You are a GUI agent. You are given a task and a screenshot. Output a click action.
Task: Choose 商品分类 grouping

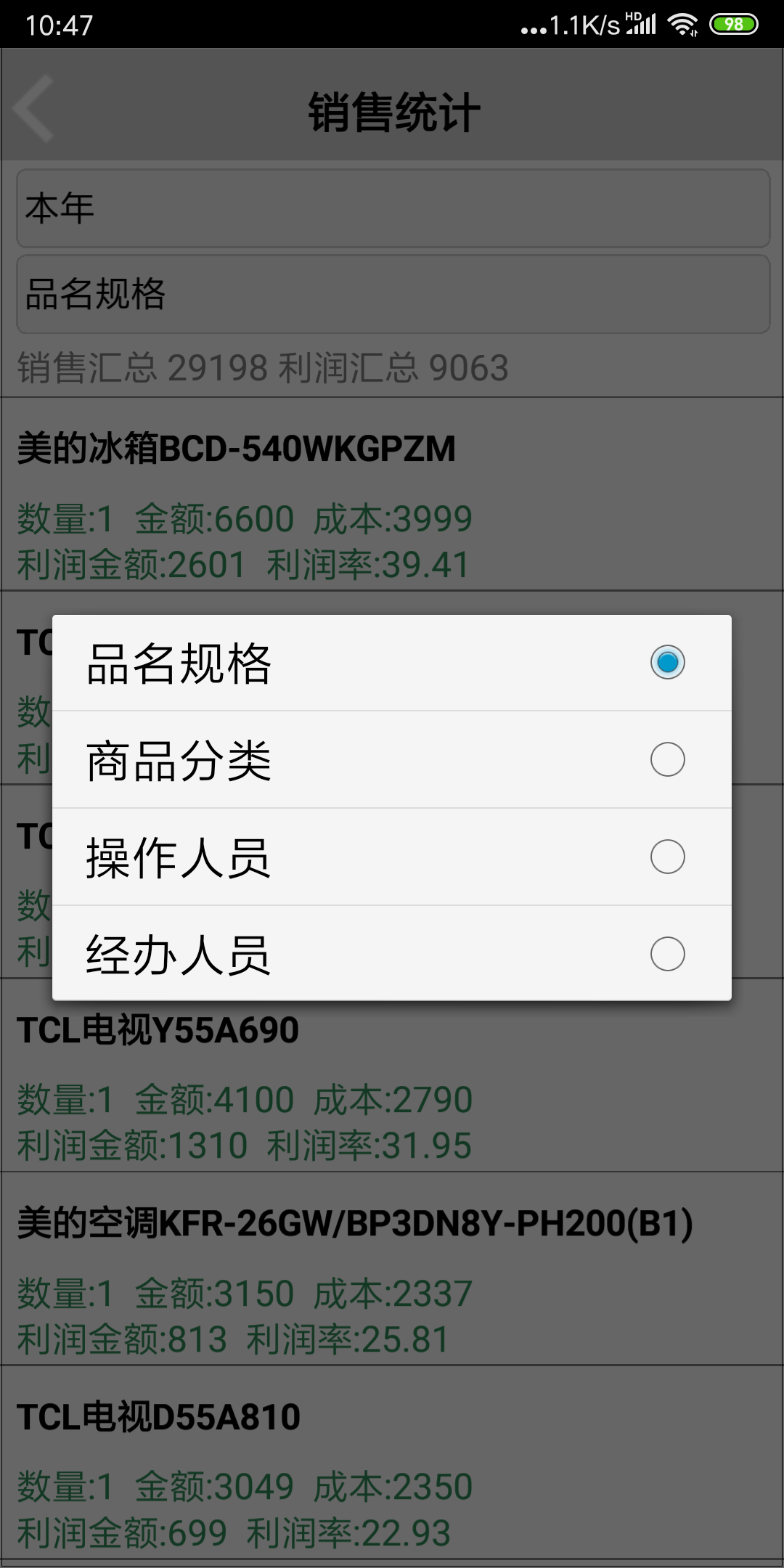(392, 760)
